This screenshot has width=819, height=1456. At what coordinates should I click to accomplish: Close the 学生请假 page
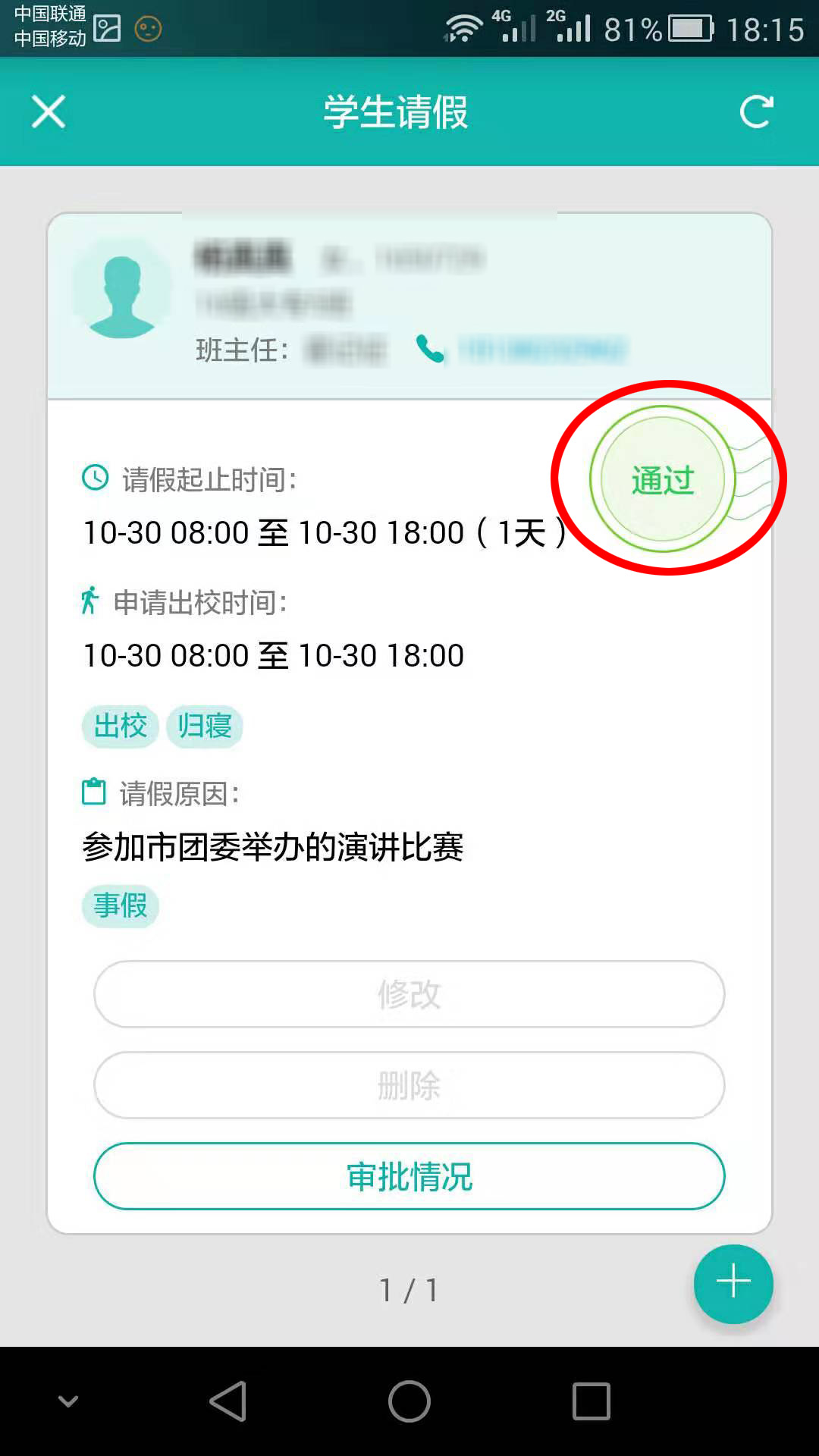(x=49, y=112)
